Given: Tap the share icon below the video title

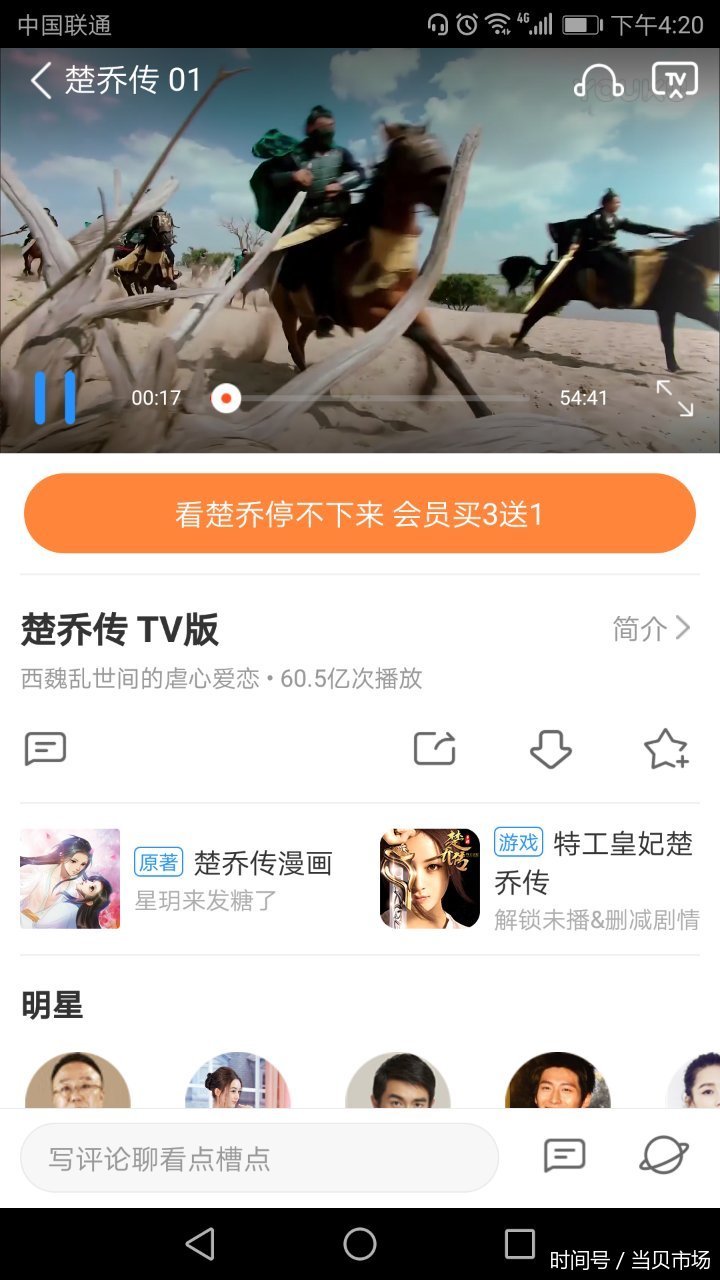Looking at the screenshot, I should coord(434,748).
